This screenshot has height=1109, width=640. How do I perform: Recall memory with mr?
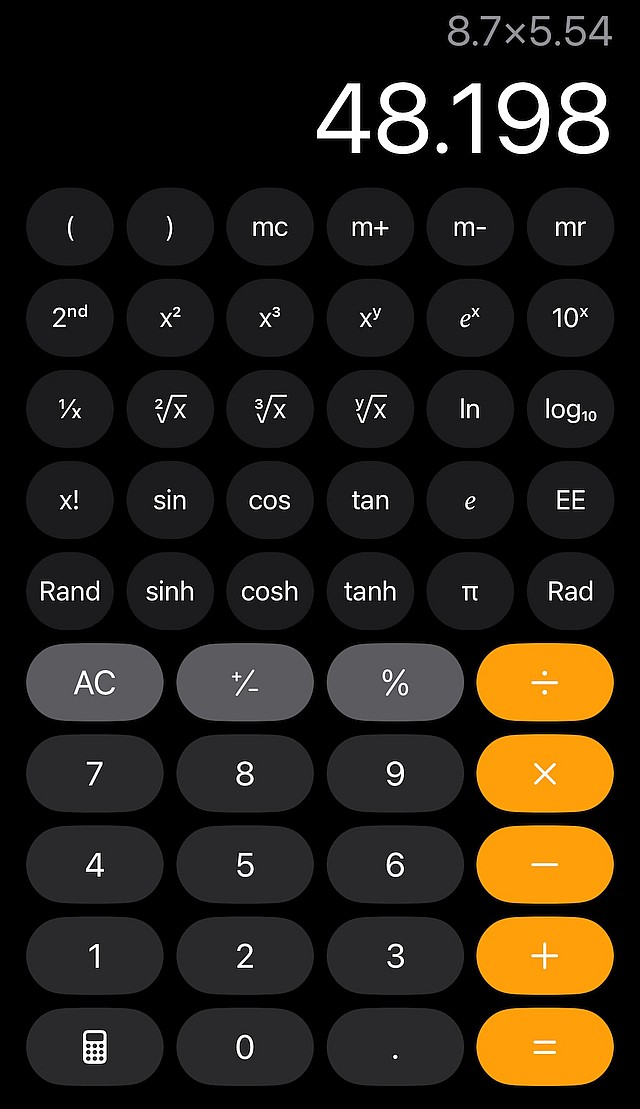[x=570, y=227]
